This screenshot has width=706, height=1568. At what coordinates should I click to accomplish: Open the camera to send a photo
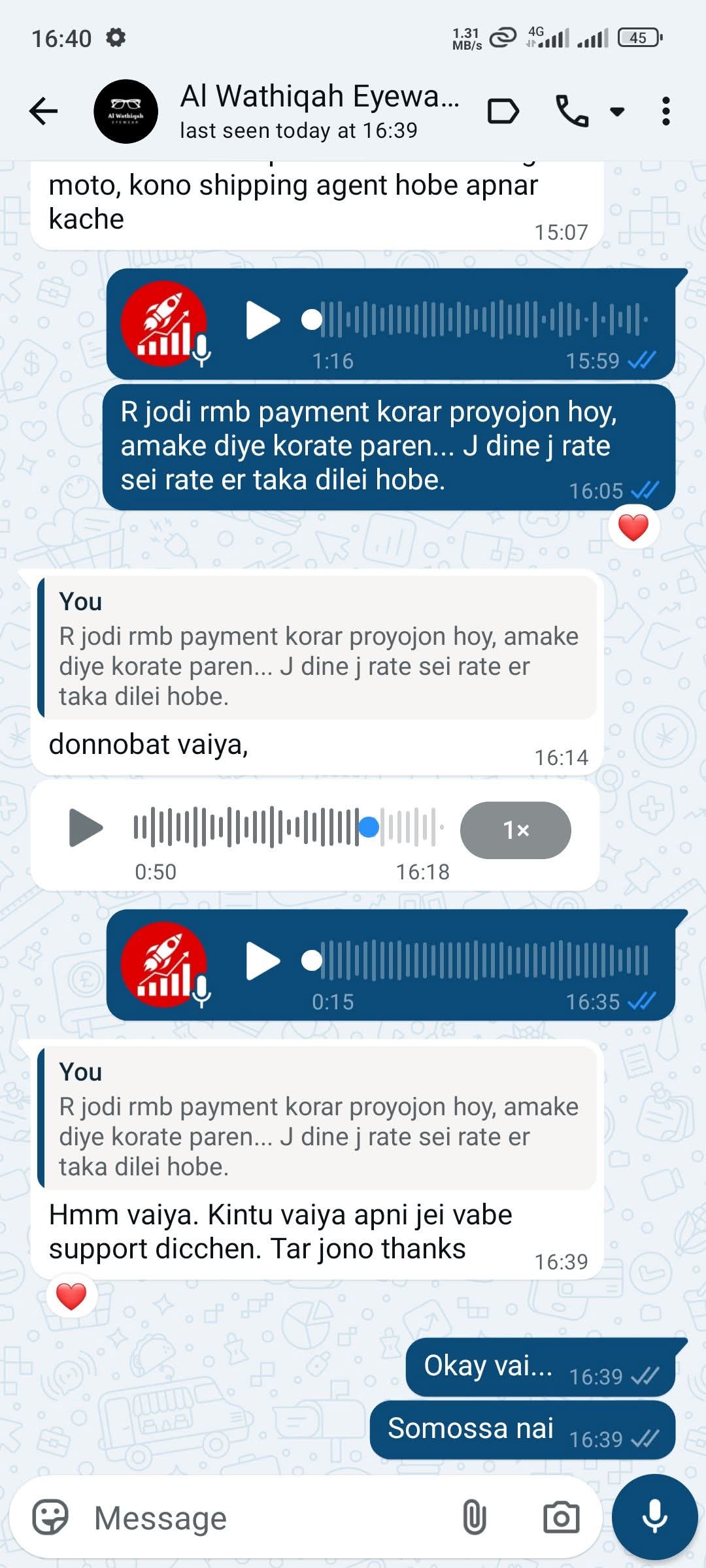point(561,1517)
